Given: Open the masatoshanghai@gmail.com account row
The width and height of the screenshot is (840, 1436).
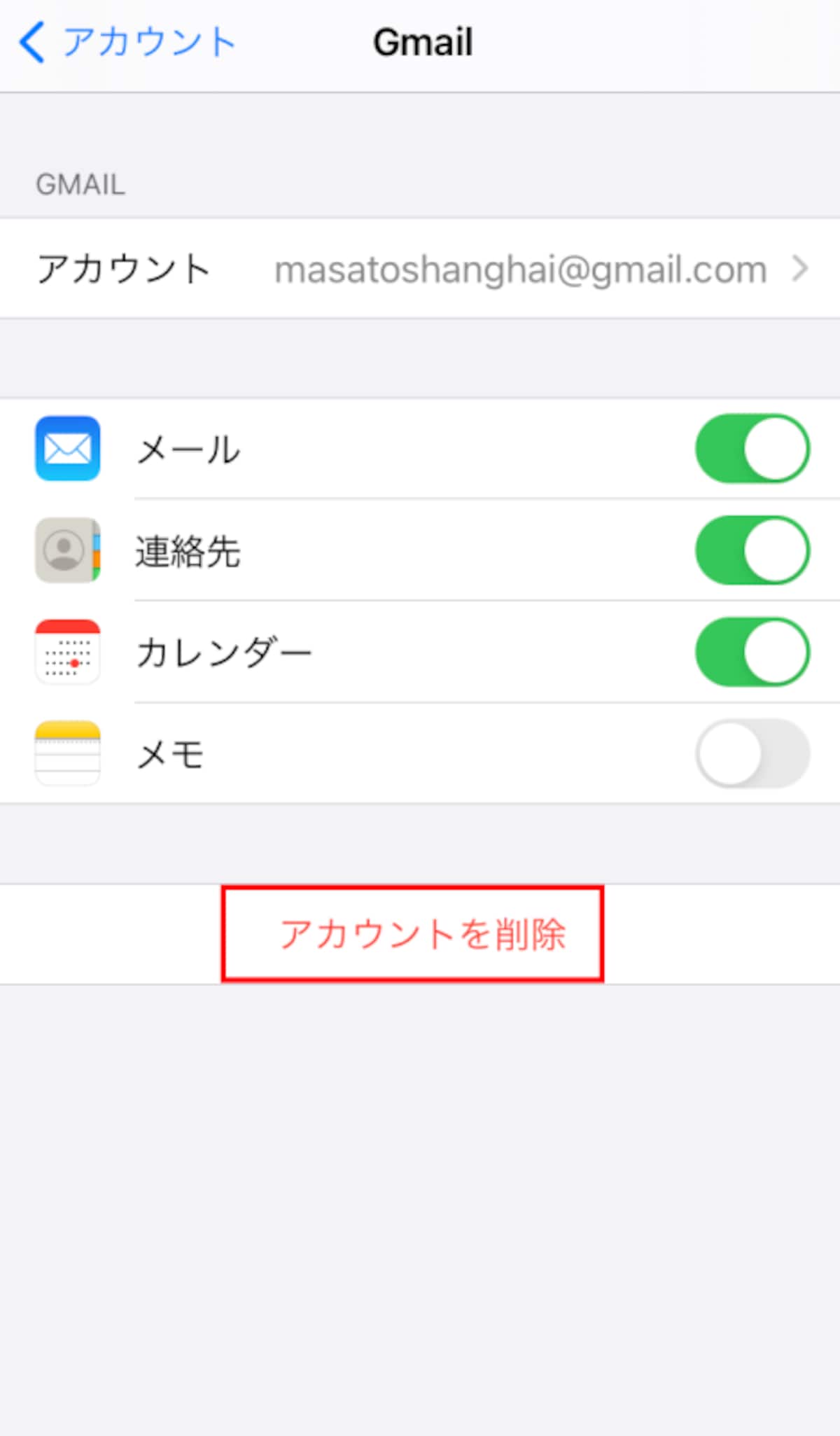Looking at the screenshot, I should point(420,269).
